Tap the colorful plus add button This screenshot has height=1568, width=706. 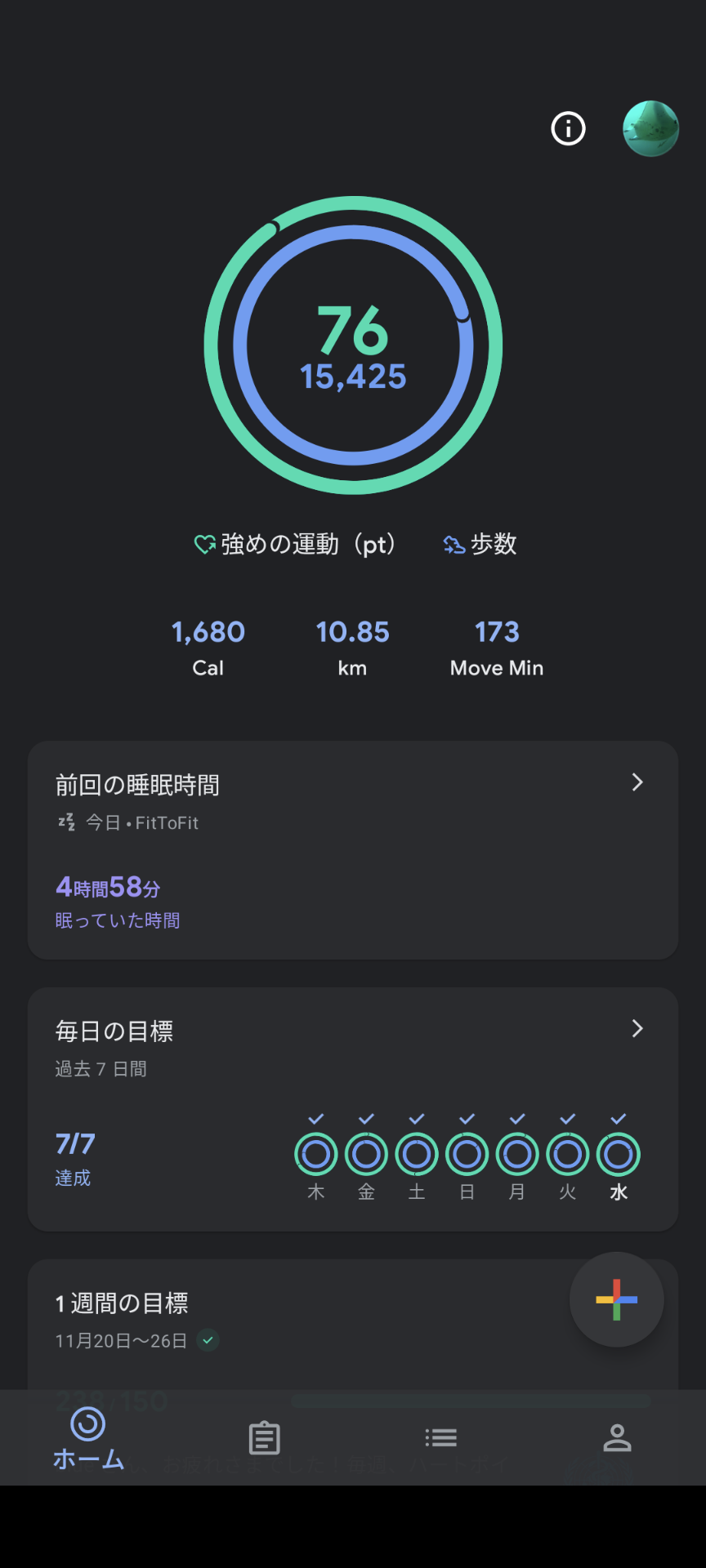tap(616, 1299)
